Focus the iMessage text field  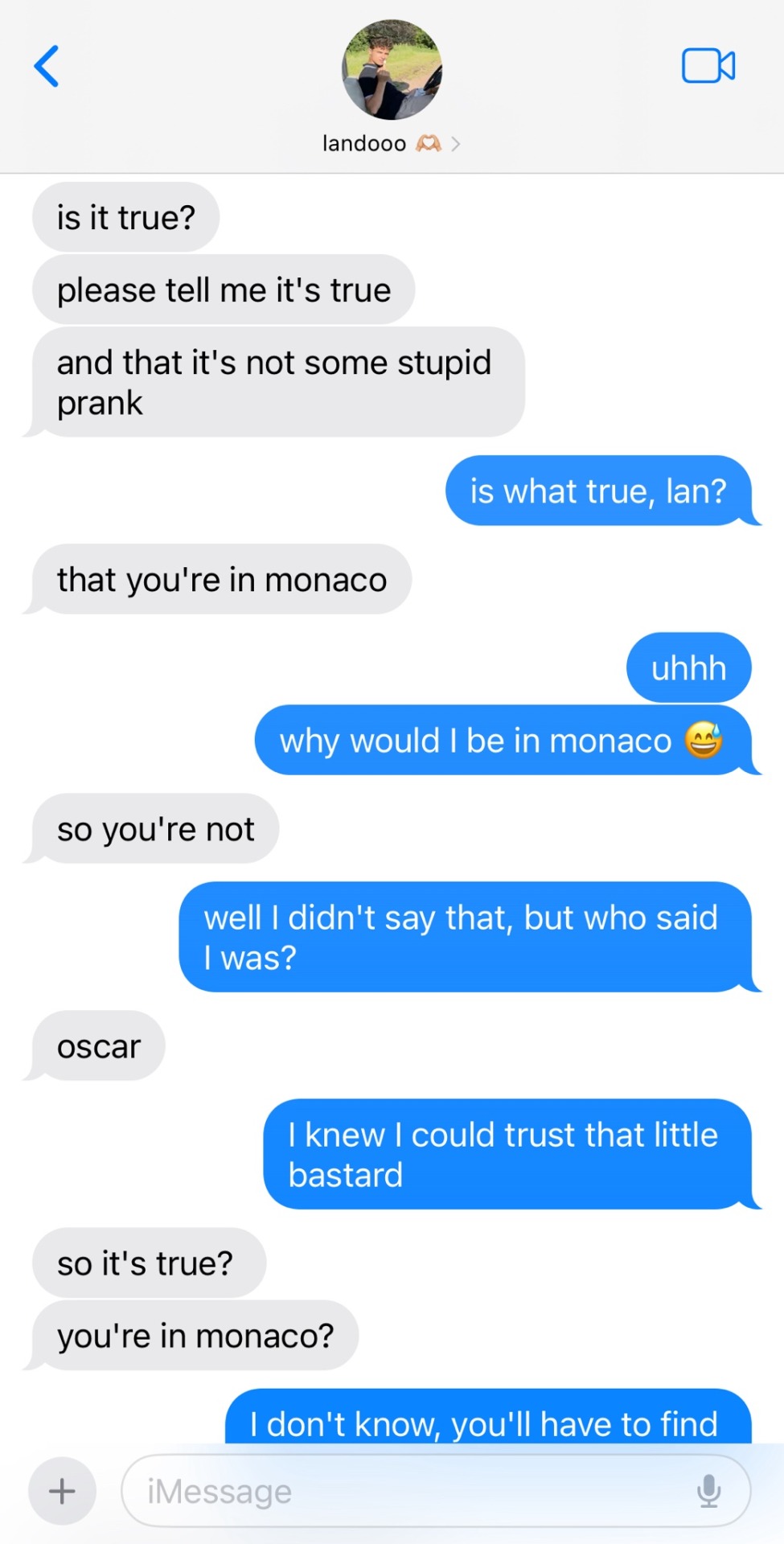[x=402, y=1491]
